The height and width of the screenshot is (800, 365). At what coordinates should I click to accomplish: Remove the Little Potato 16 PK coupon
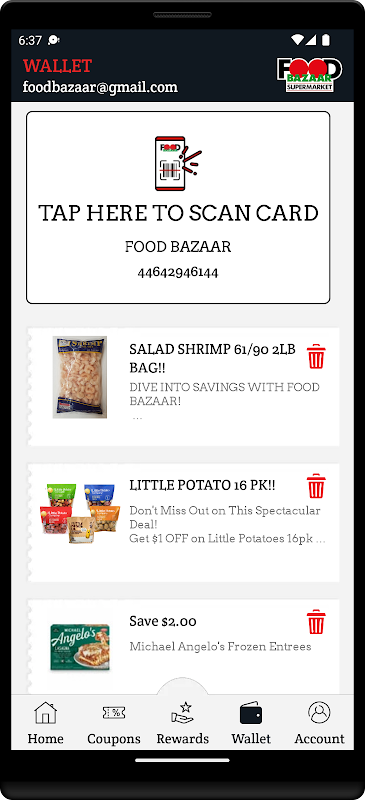coord(316,486)
